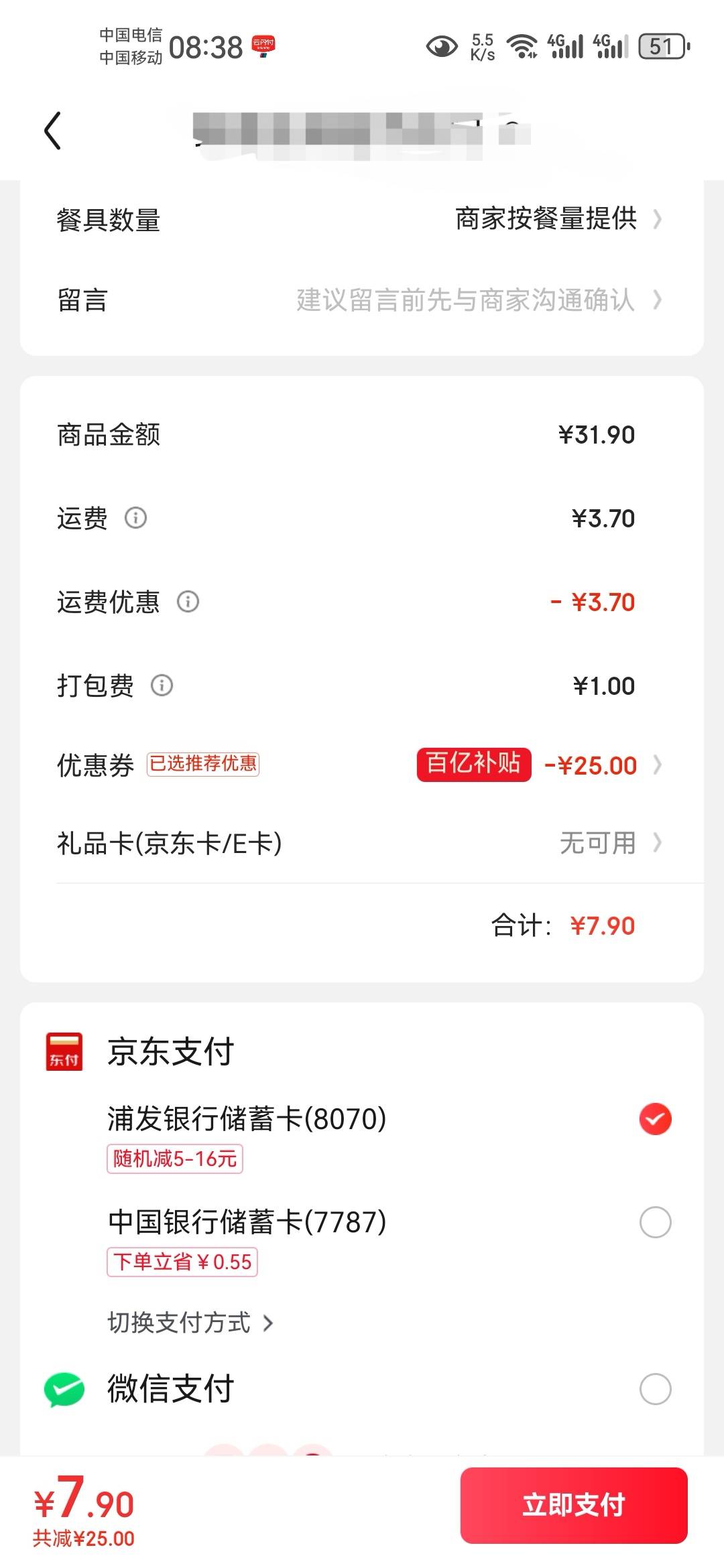
Task: Open the 留言 note field
Action: 362,300
